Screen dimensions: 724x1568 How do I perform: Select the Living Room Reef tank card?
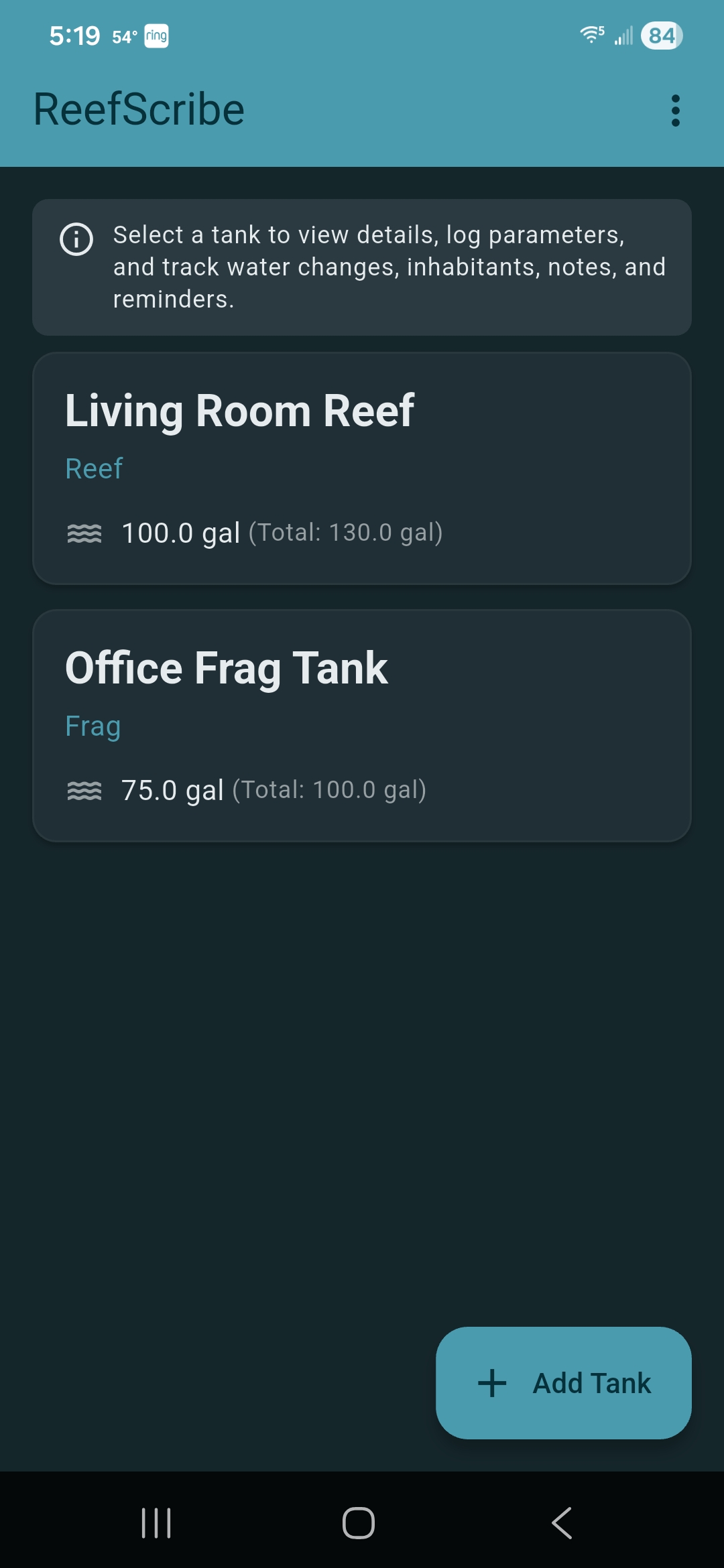tap(362, 467)
